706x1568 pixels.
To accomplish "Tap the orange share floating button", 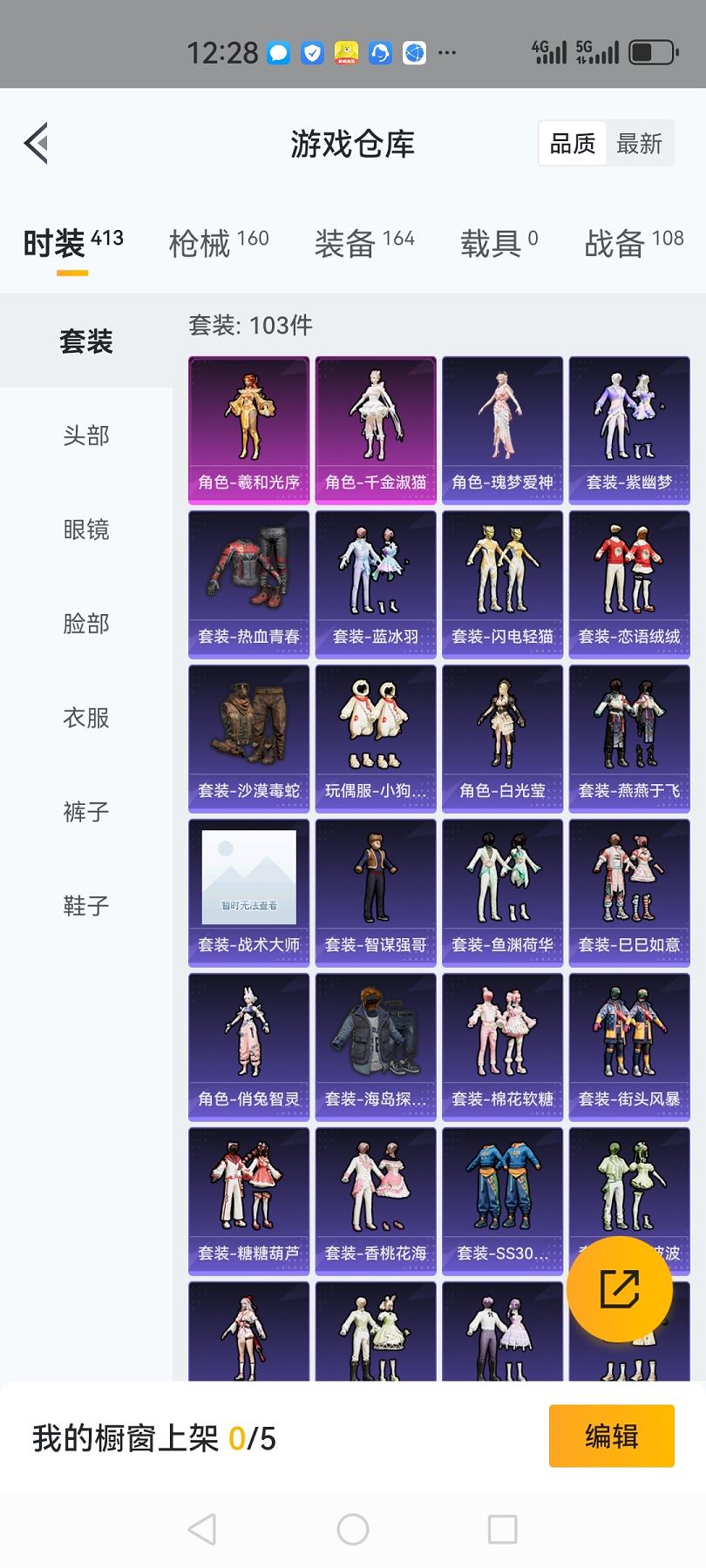I will [x=619, y=1289].
